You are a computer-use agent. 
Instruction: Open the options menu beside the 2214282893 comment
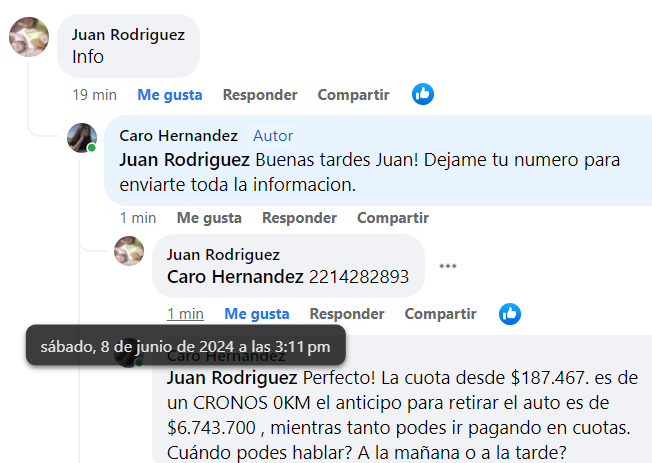[448, 266]
